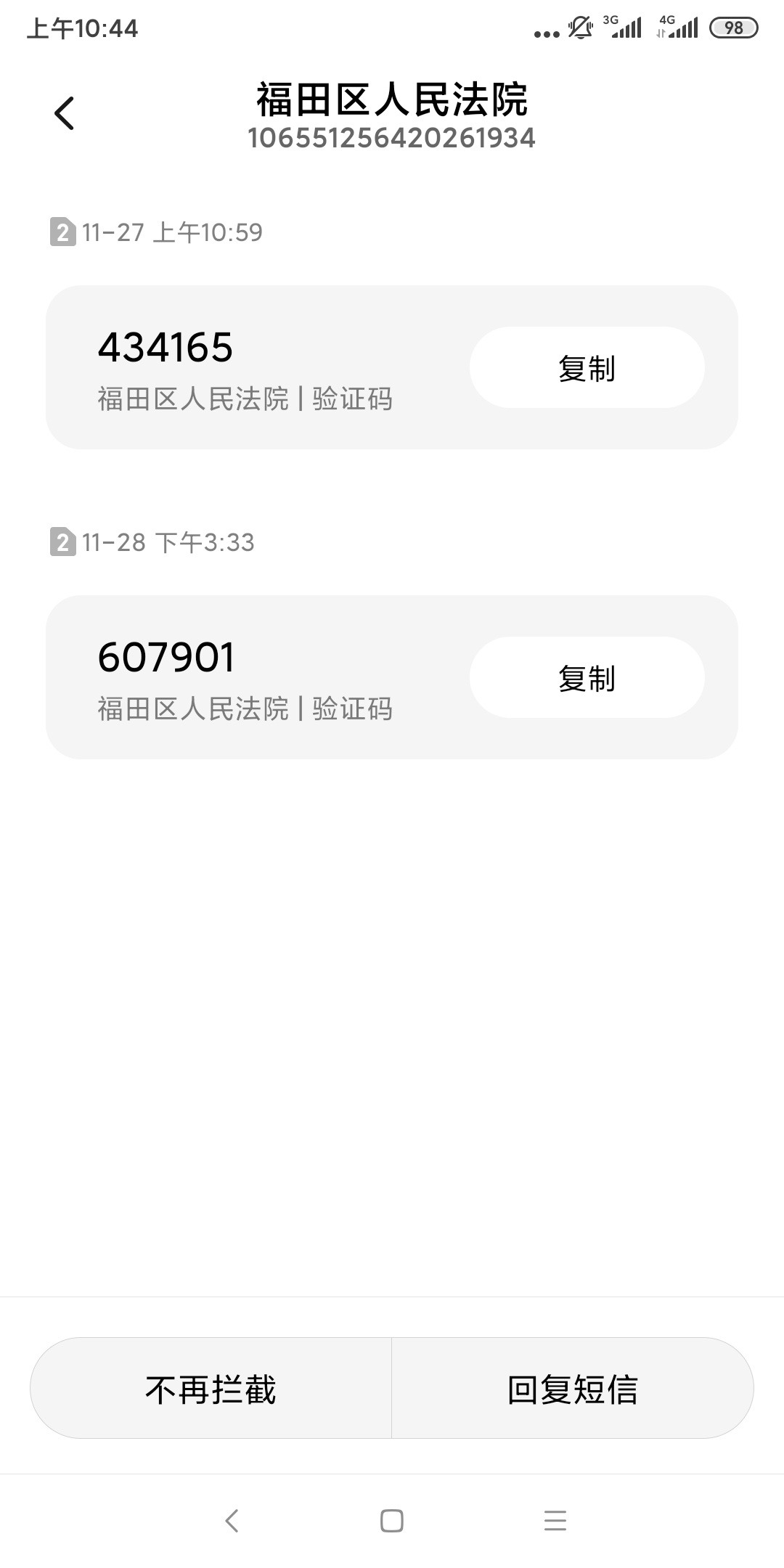Open recent apps from navigation bar

tap(555, 1521)
